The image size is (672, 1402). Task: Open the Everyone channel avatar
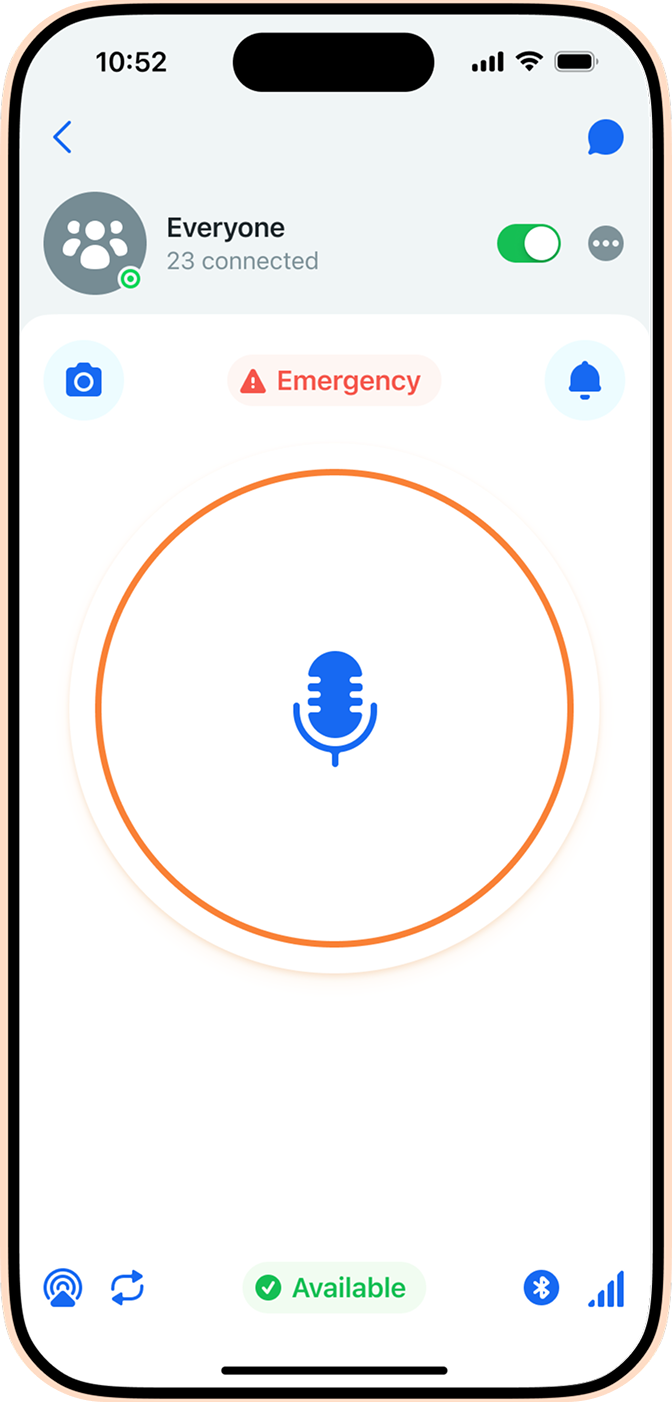point(95,243)
